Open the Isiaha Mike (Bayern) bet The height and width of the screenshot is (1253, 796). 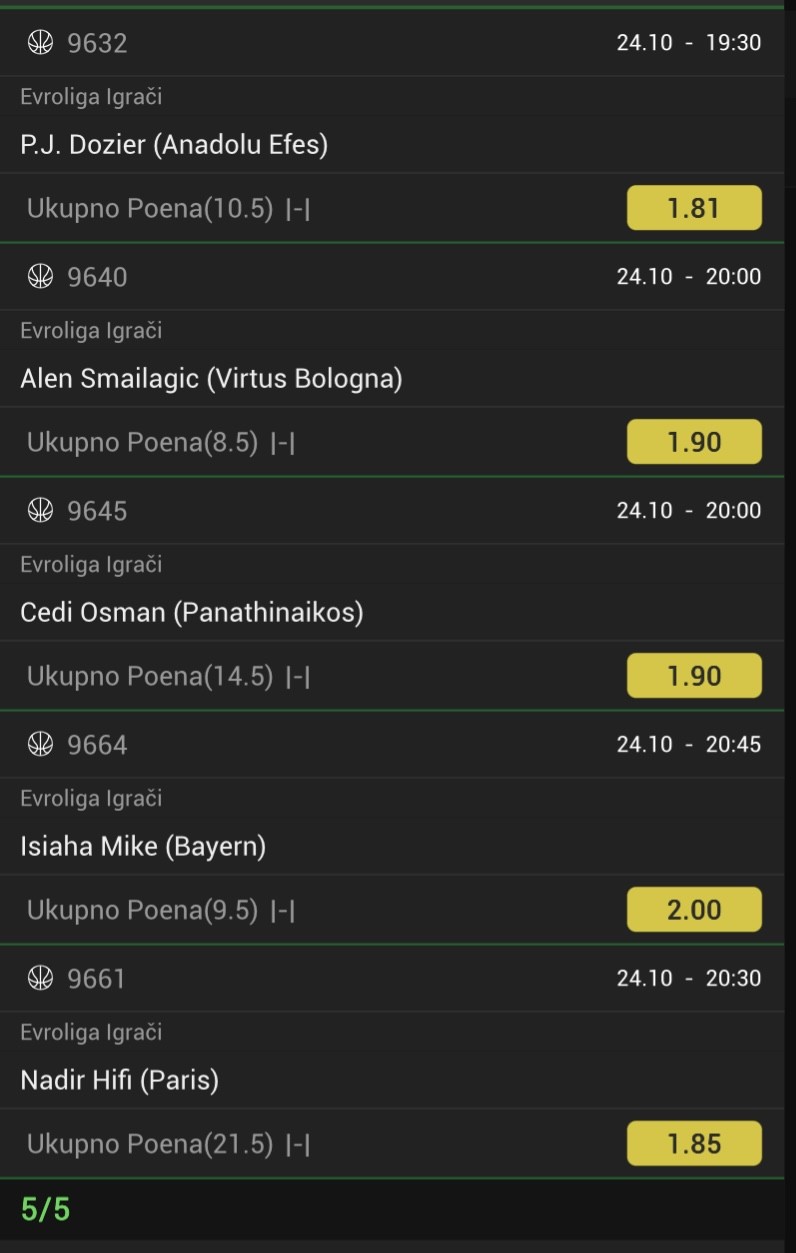(143, 847)
